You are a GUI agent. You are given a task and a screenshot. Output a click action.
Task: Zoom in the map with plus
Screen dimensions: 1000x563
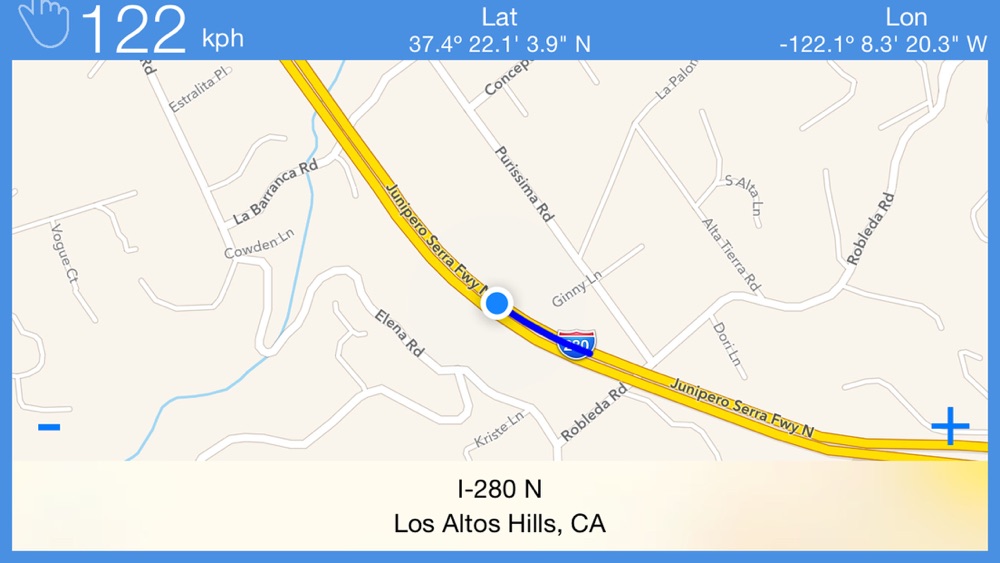point(950,427)
